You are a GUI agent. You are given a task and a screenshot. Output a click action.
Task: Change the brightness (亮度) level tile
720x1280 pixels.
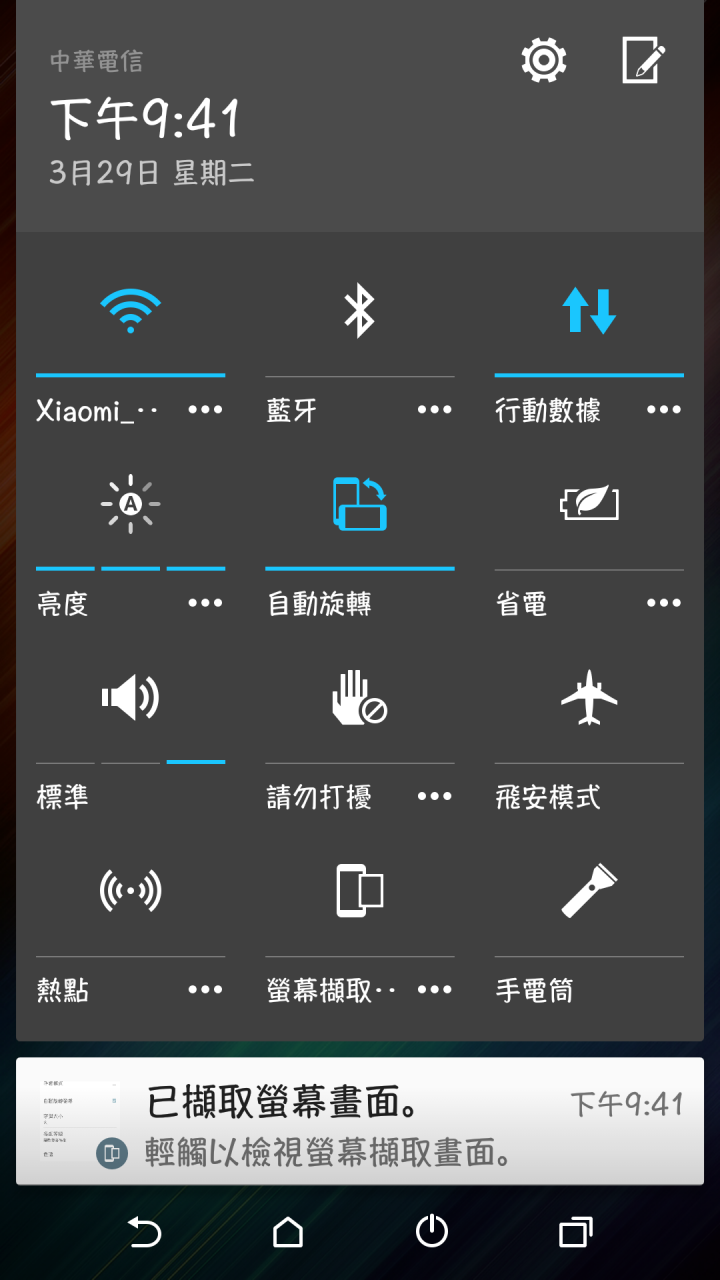coord(130,503)
